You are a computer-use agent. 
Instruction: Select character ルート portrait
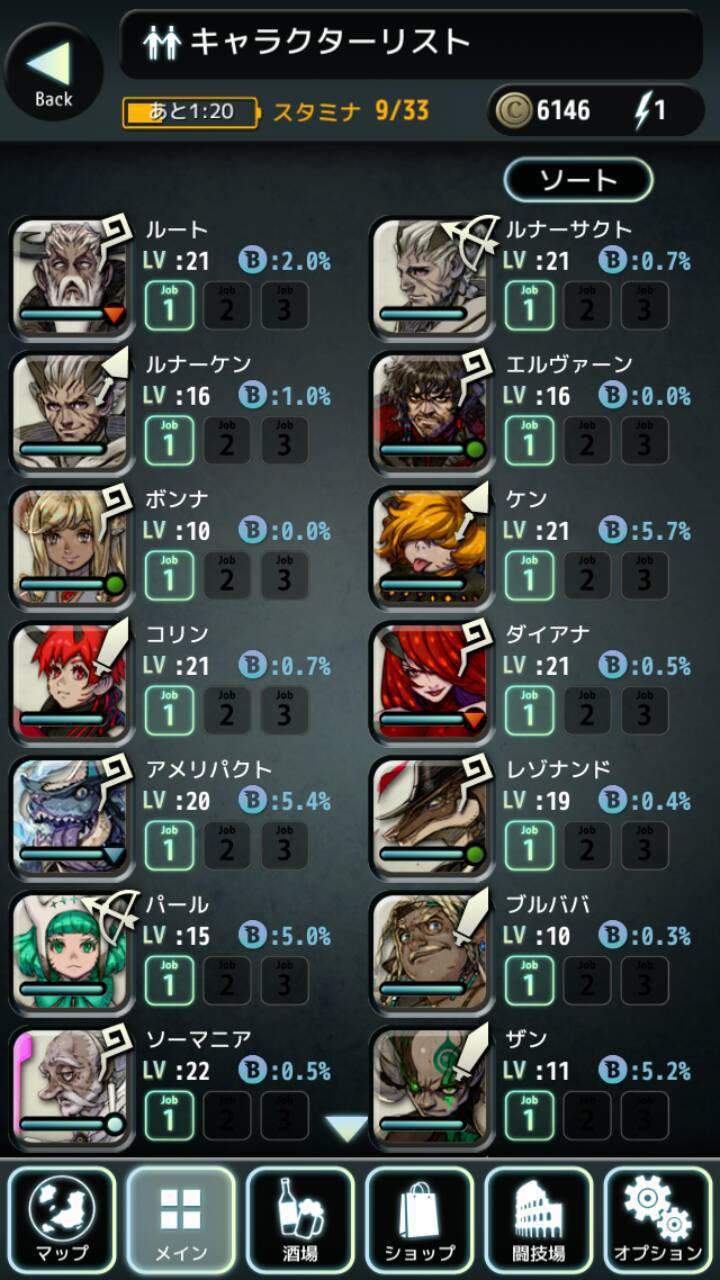(x=70, y=276)
